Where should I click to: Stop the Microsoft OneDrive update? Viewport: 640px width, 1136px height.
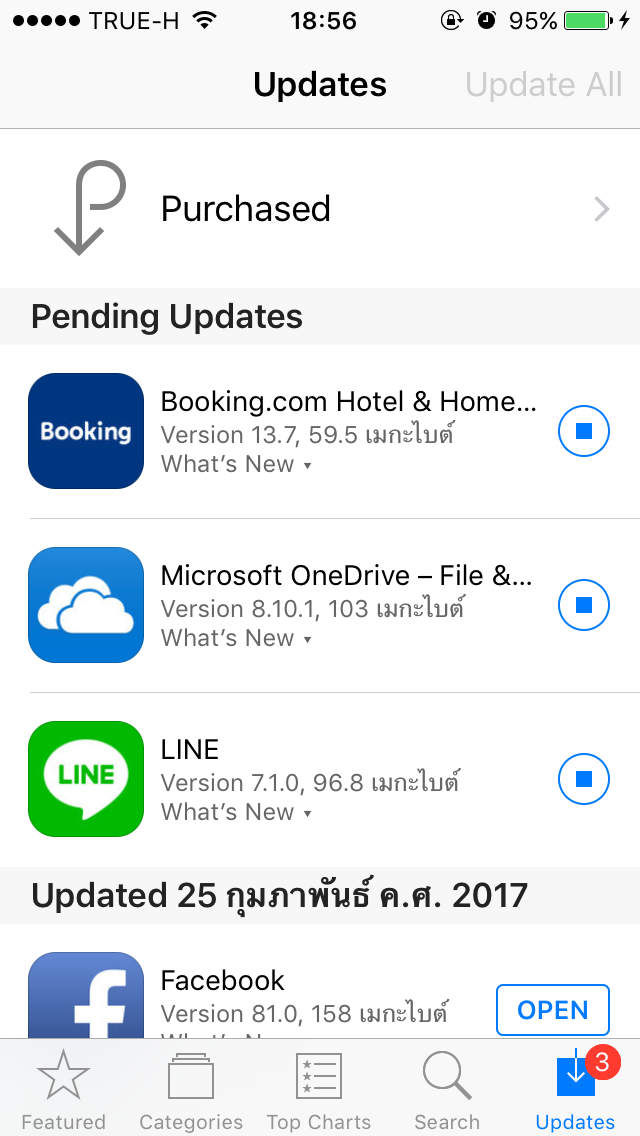click(583, 605)
